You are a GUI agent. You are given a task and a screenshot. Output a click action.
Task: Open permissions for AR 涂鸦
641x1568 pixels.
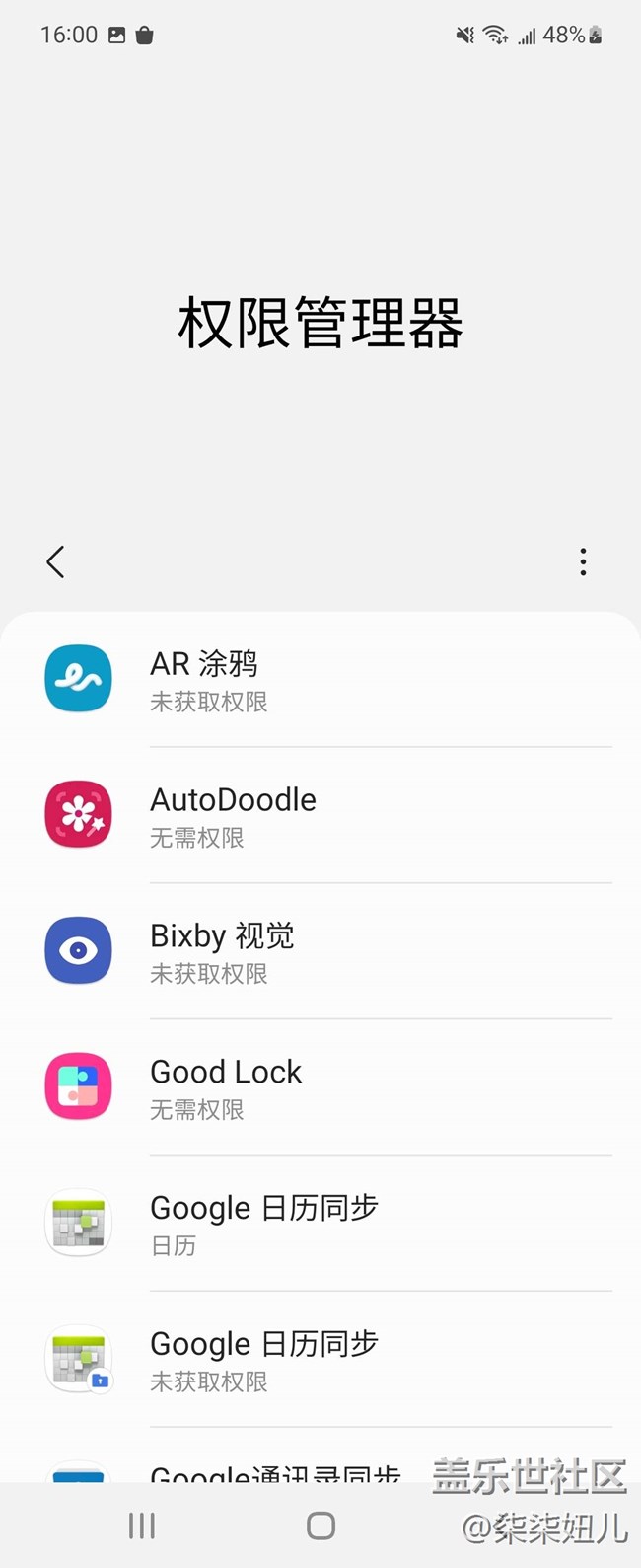[320, 680]
